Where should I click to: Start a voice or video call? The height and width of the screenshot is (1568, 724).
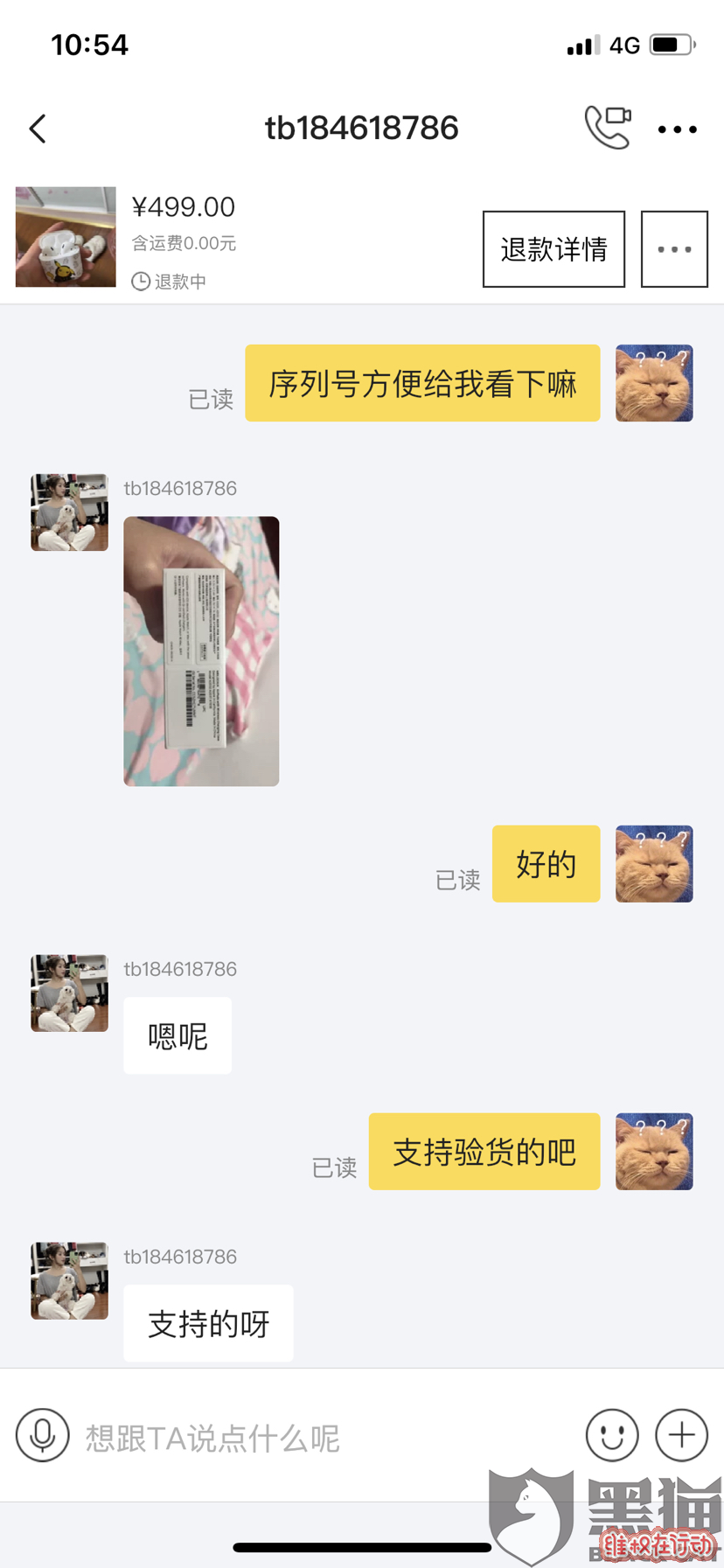[x=608, y=128]
